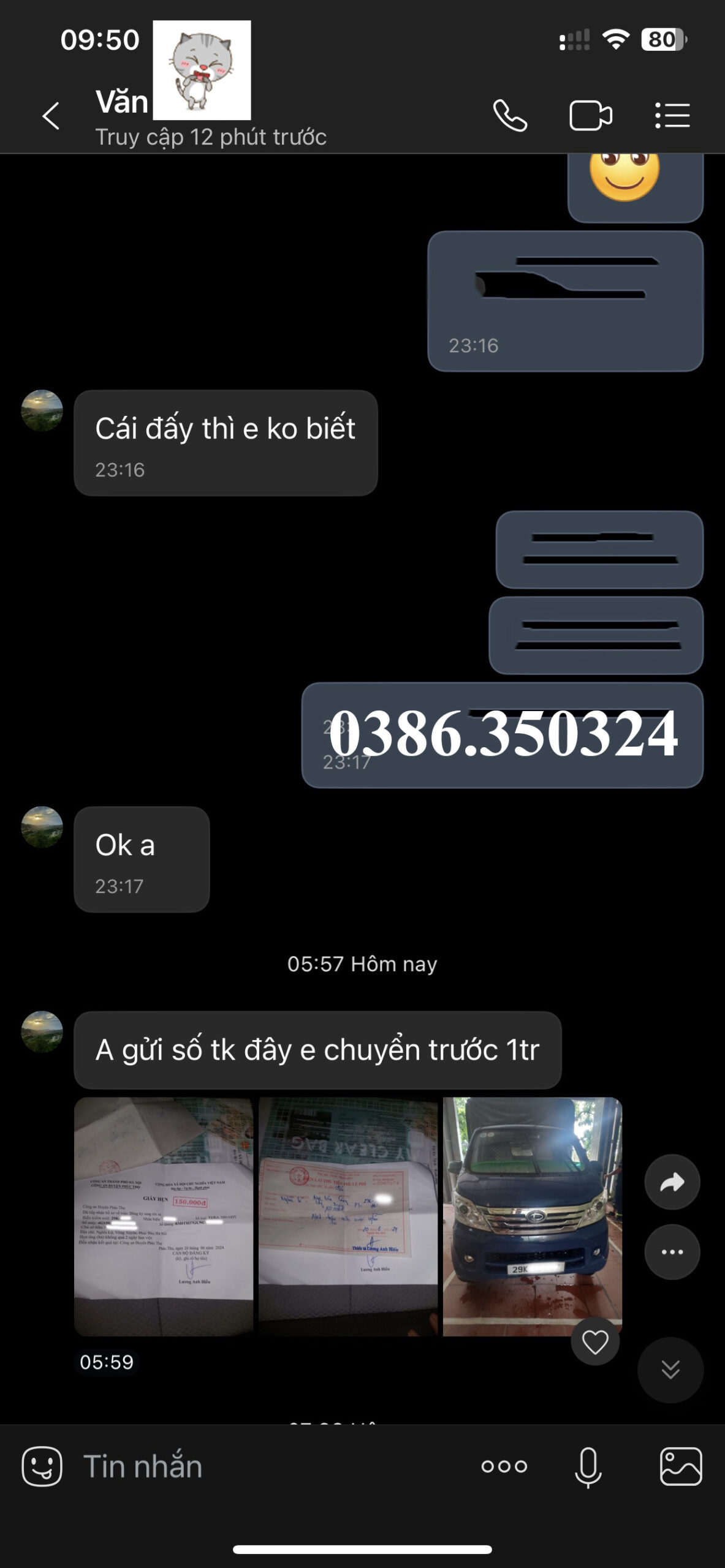Open the blue van photo
Screen dimensions: 725x1568
click(532, 1216)
